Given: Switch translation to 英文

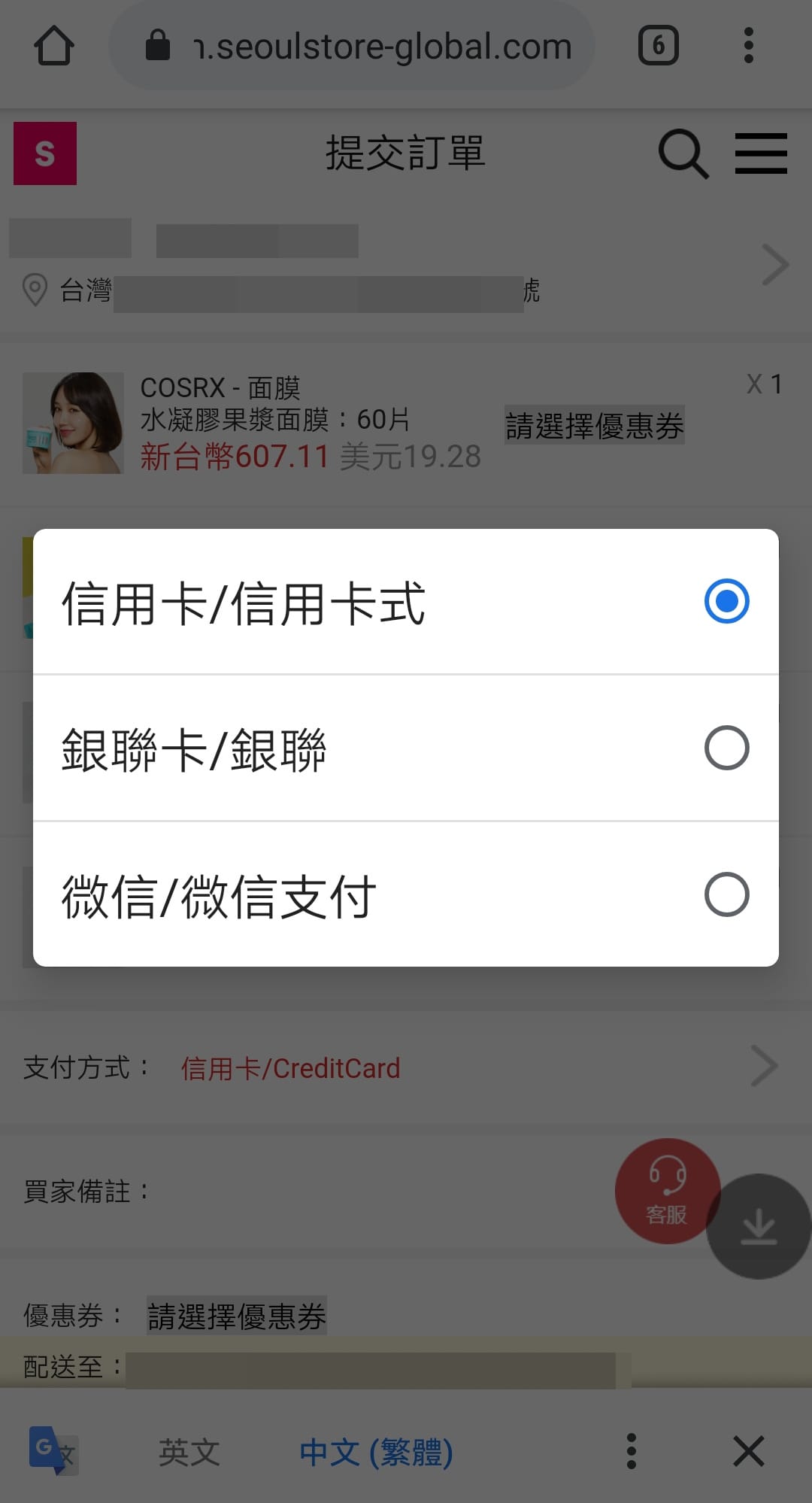Looking at the screenshot, I should tap(189, 1452).
